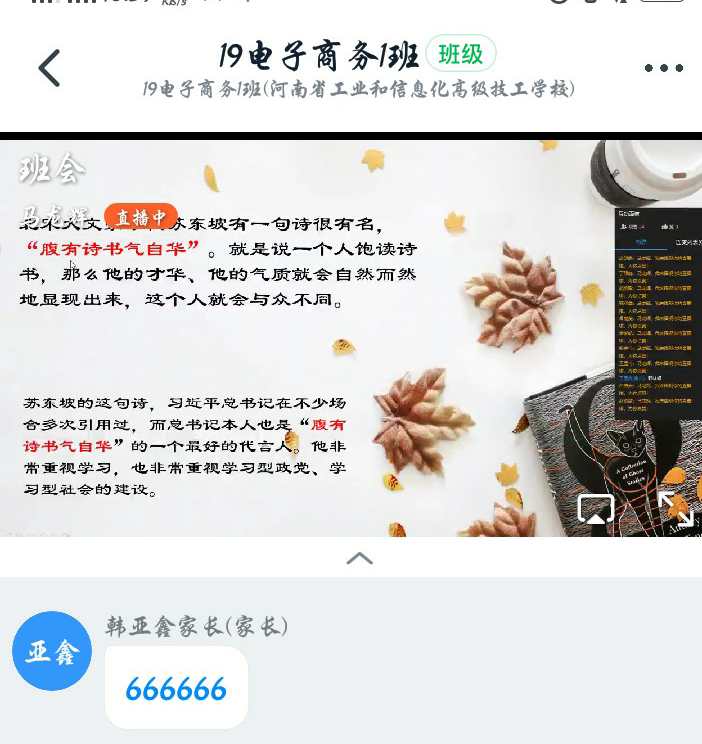Viewport: 702px width, 744px height.
Task: Cast the live stream to another screen
Action: (596, 509)
